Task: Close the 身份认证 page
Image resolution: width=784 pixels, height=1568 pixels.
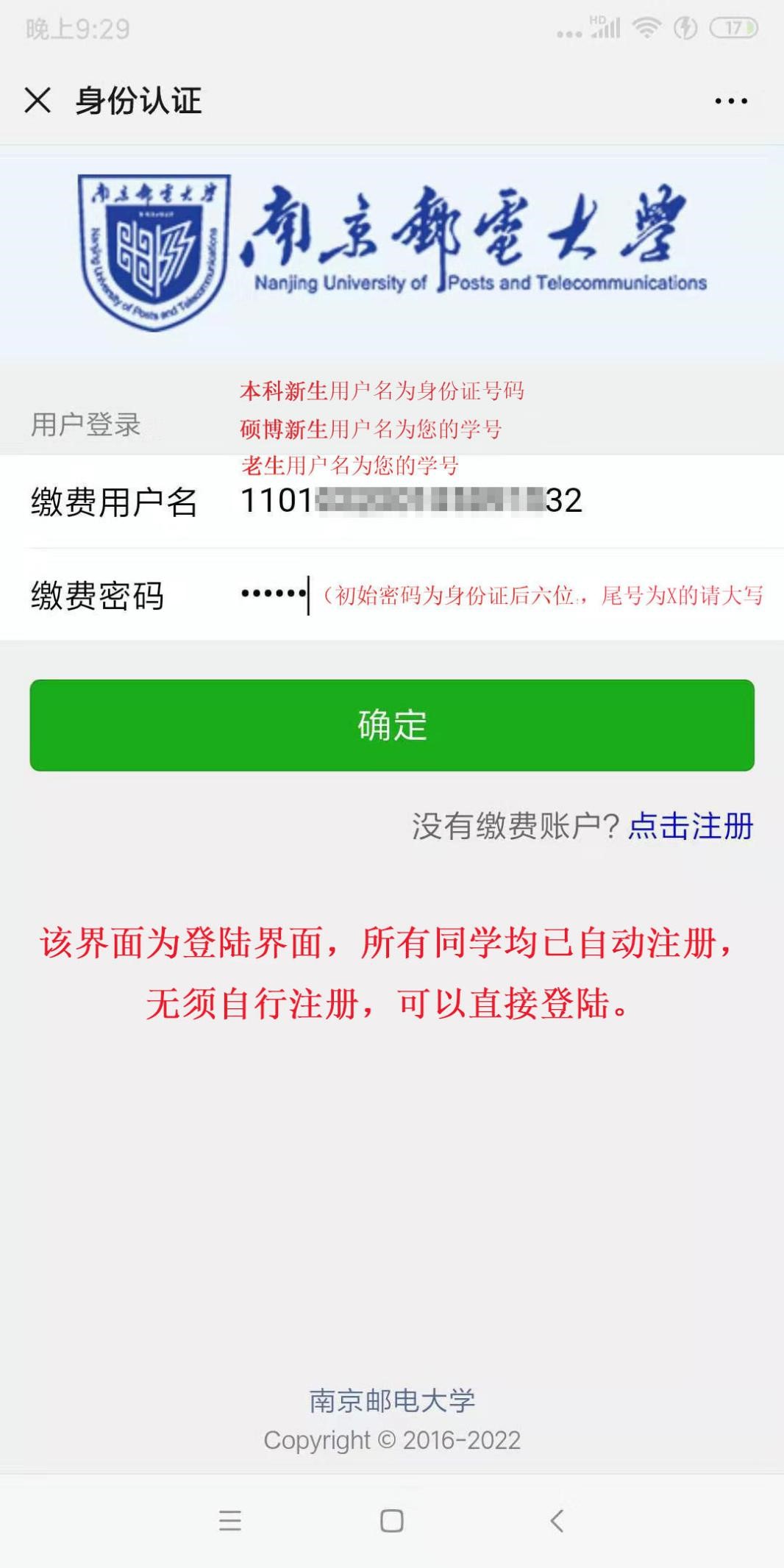Action: click(x=38, y=100)
